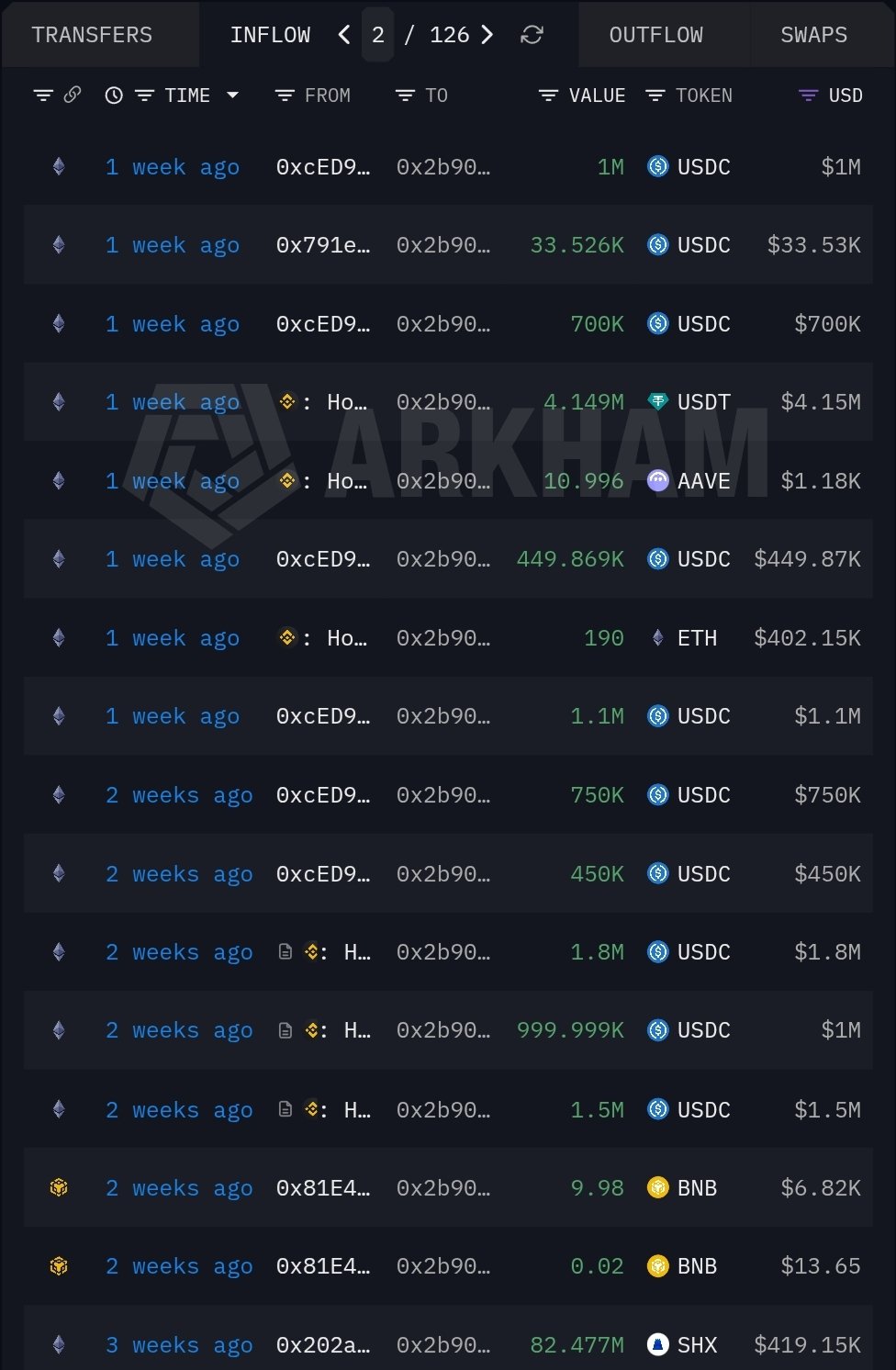Filter transfers by Token
This screenshot has height=1370, width=896.
[x=655, y=95]
